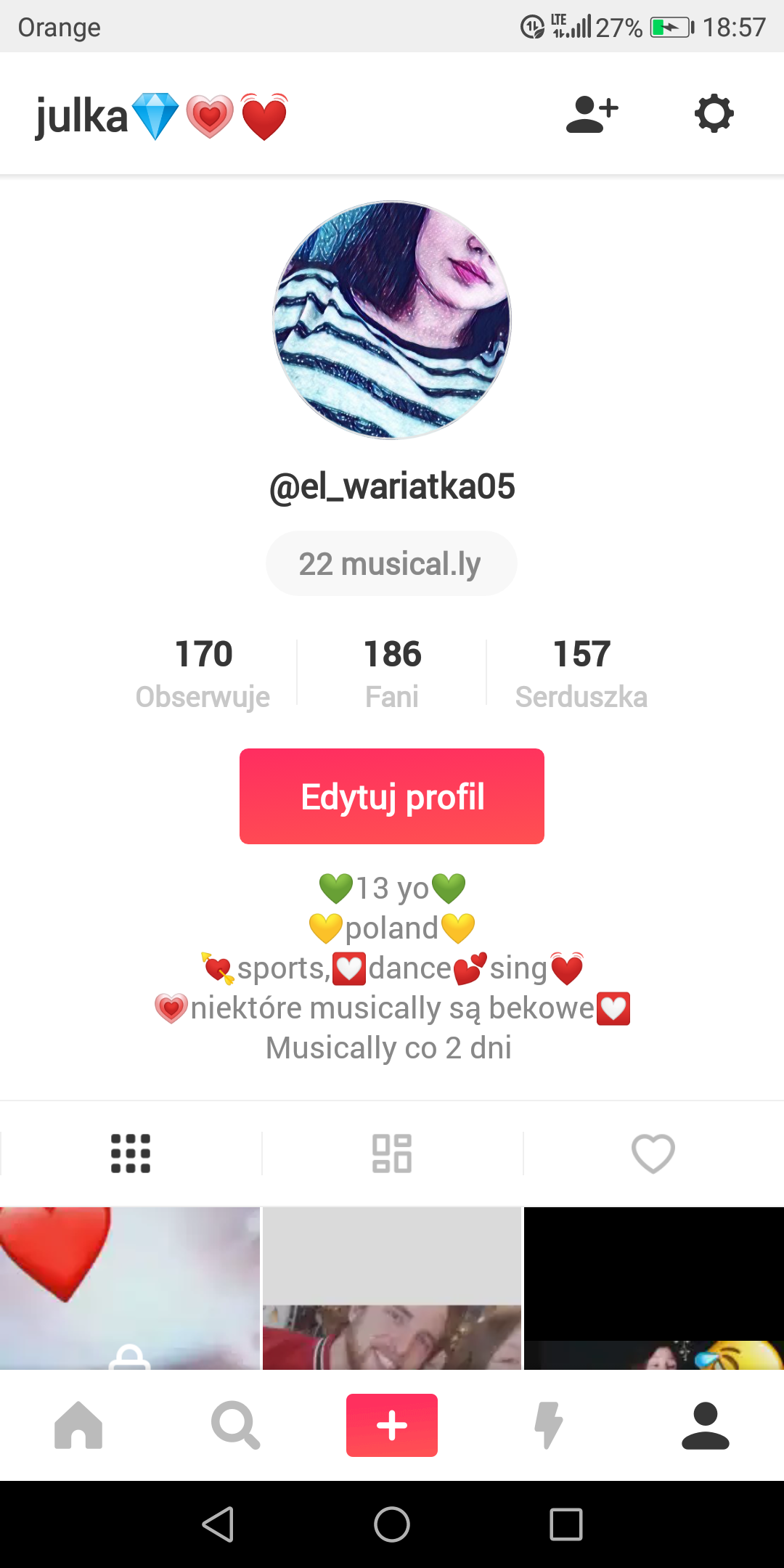Select the profile tab in bottom bar
Screen dimensions: 784x1568
click(706, 1425)
